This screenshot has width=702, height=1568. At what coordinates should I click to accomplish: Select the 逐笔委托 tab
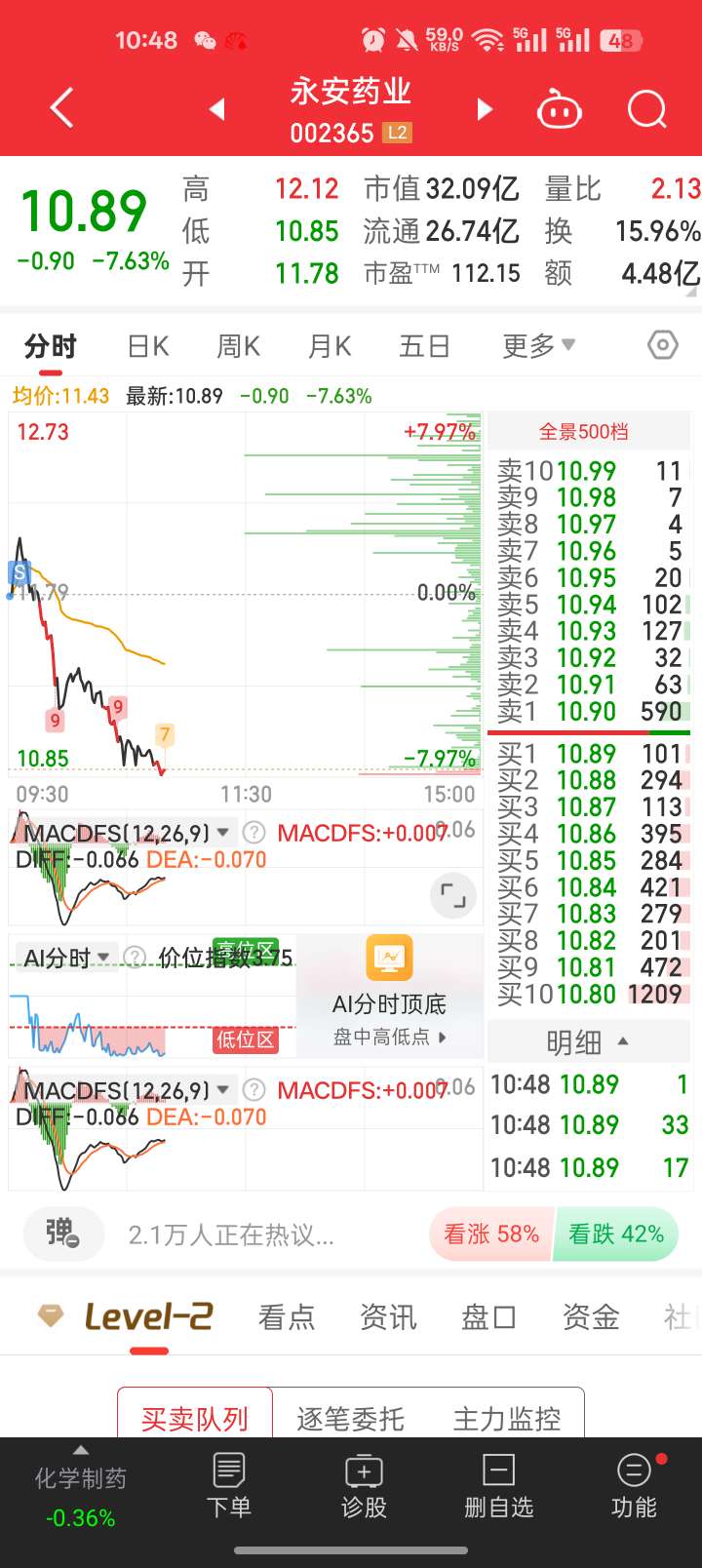[x=350, y=1419]
